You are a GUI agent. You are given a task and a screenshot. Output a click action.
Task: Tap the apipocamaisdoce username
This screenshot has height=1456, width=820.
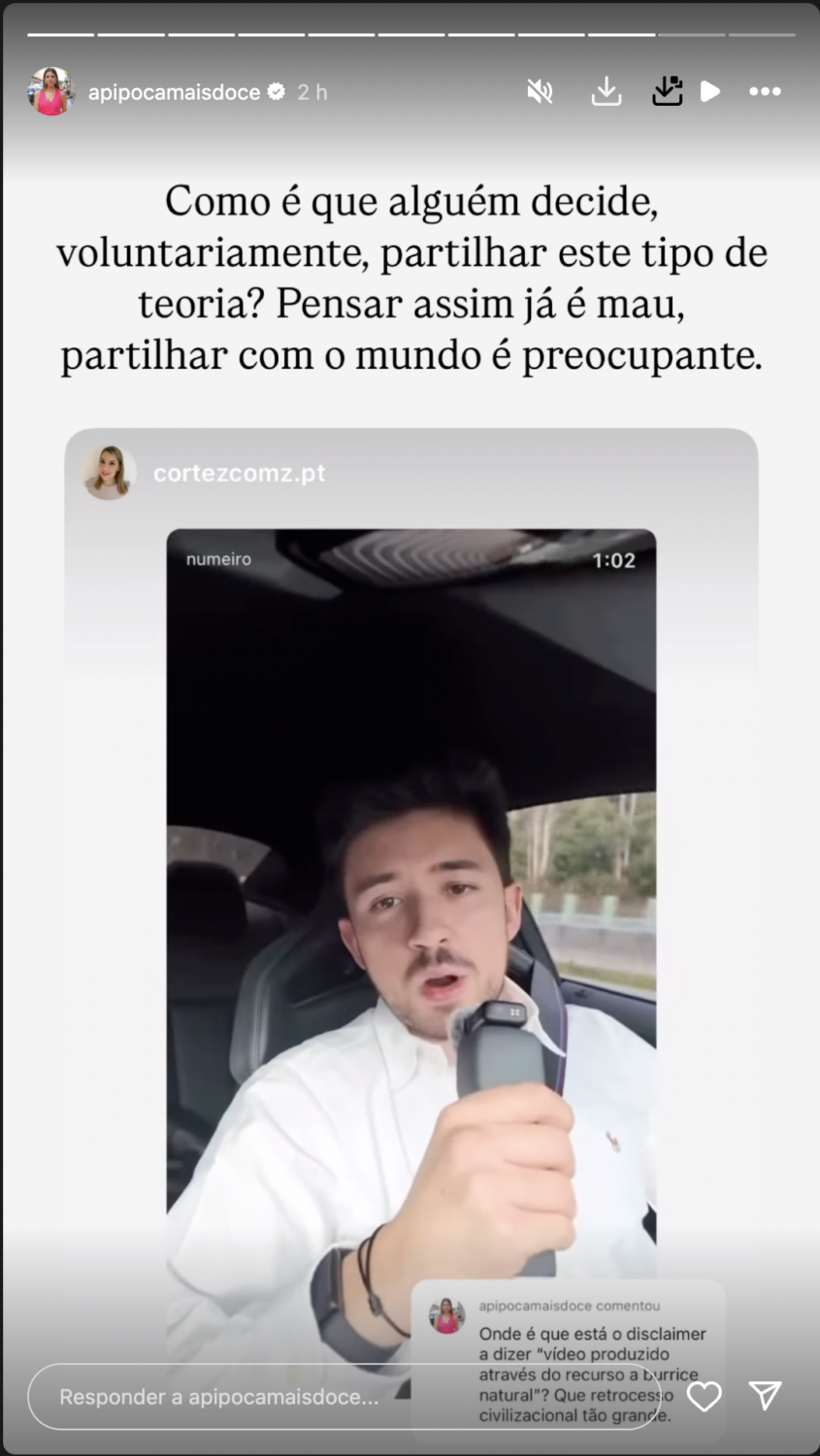(x=174, y=92)
